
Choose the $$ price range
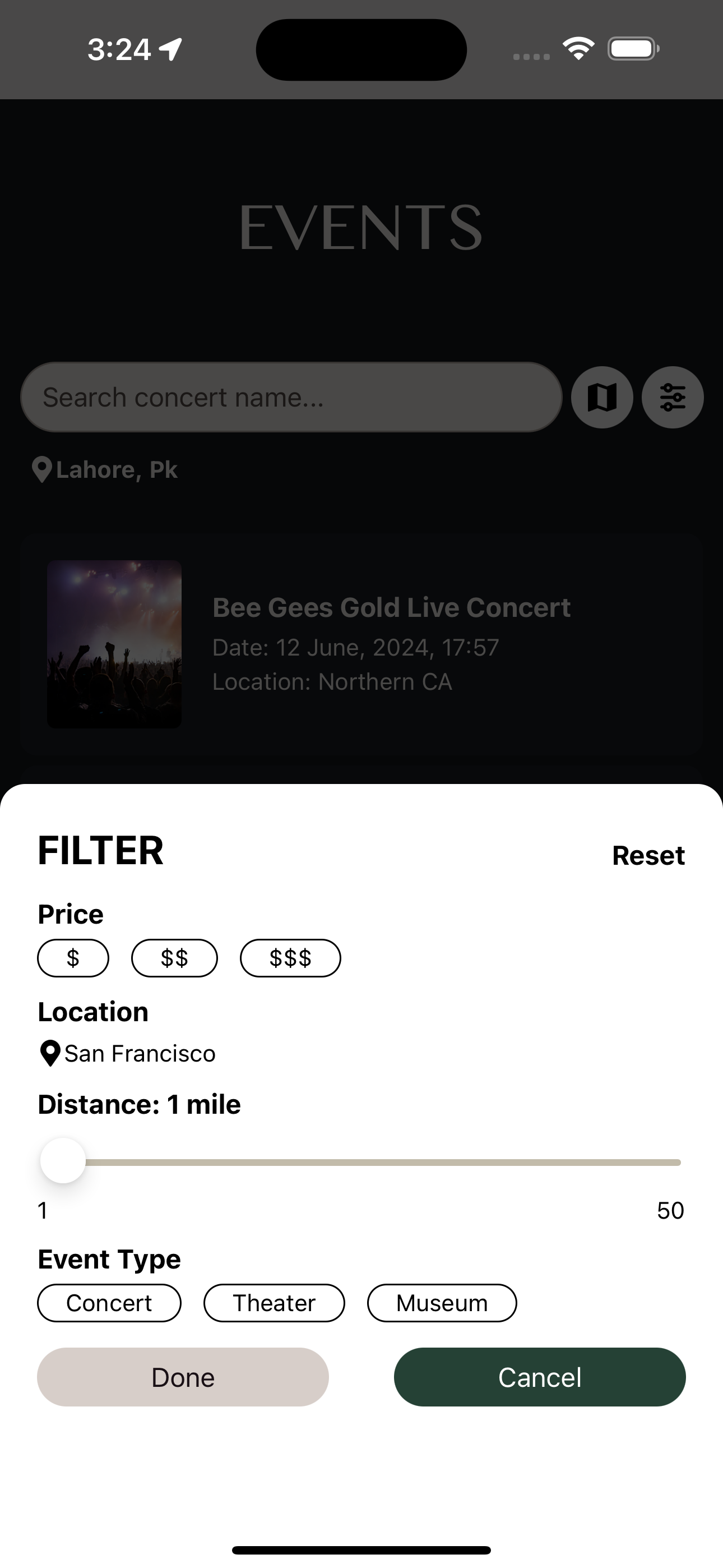(x=174, y=958)
